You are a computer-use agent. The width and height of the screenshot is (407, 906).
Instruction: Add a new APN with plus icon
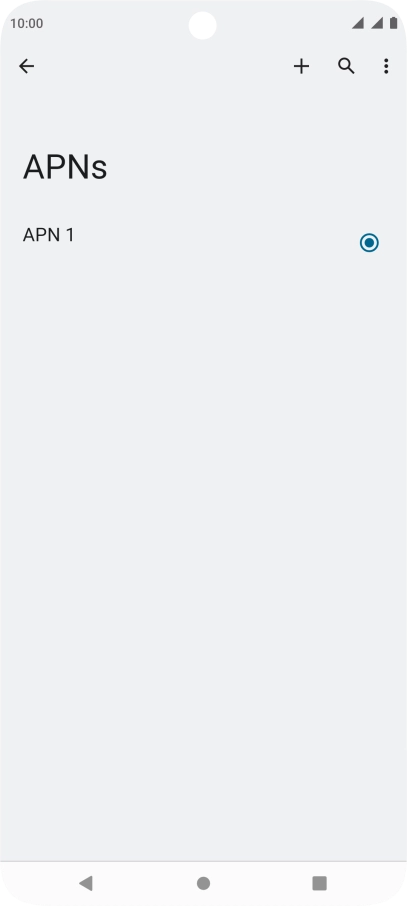click(301, 66)
